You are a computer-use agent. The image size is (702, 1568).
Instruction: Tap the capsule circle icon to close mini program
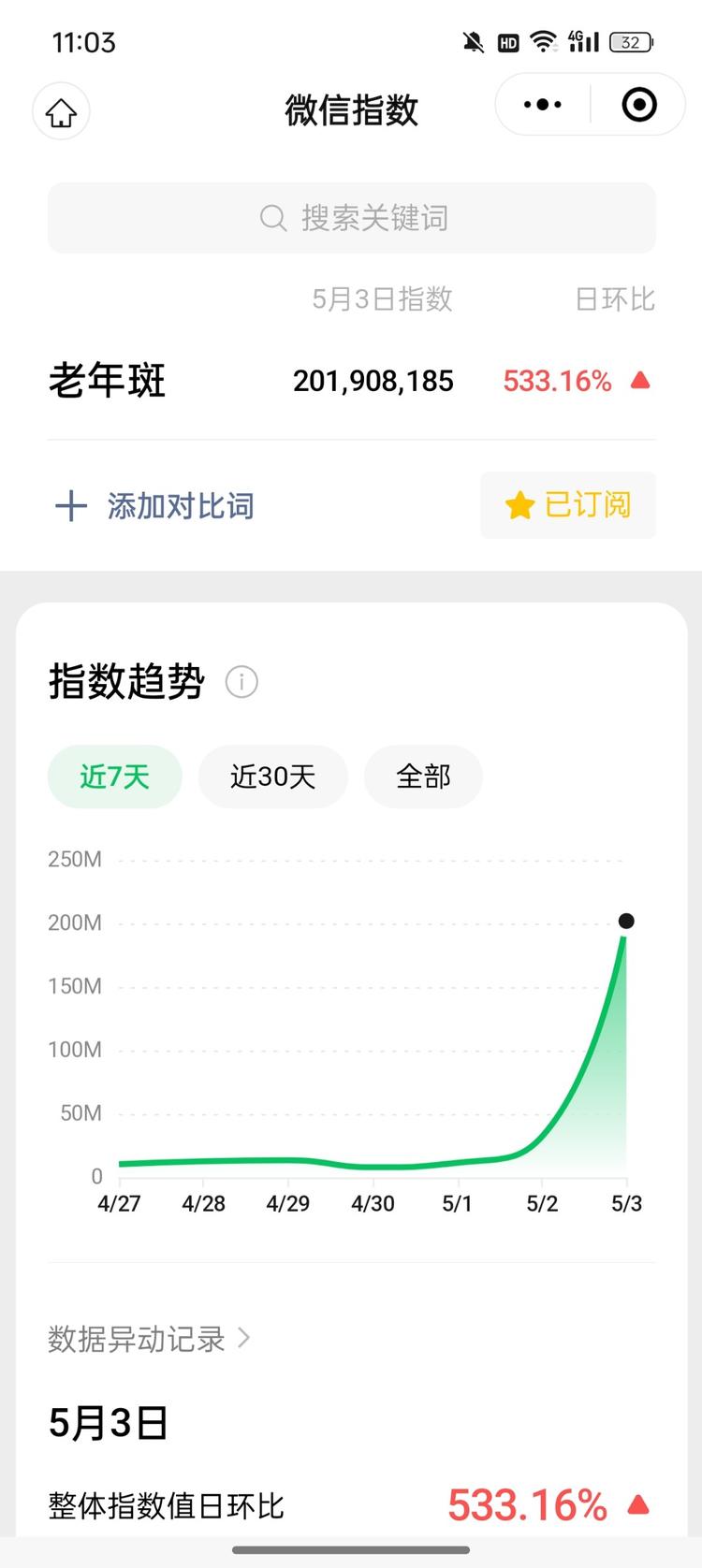(639, 105)
